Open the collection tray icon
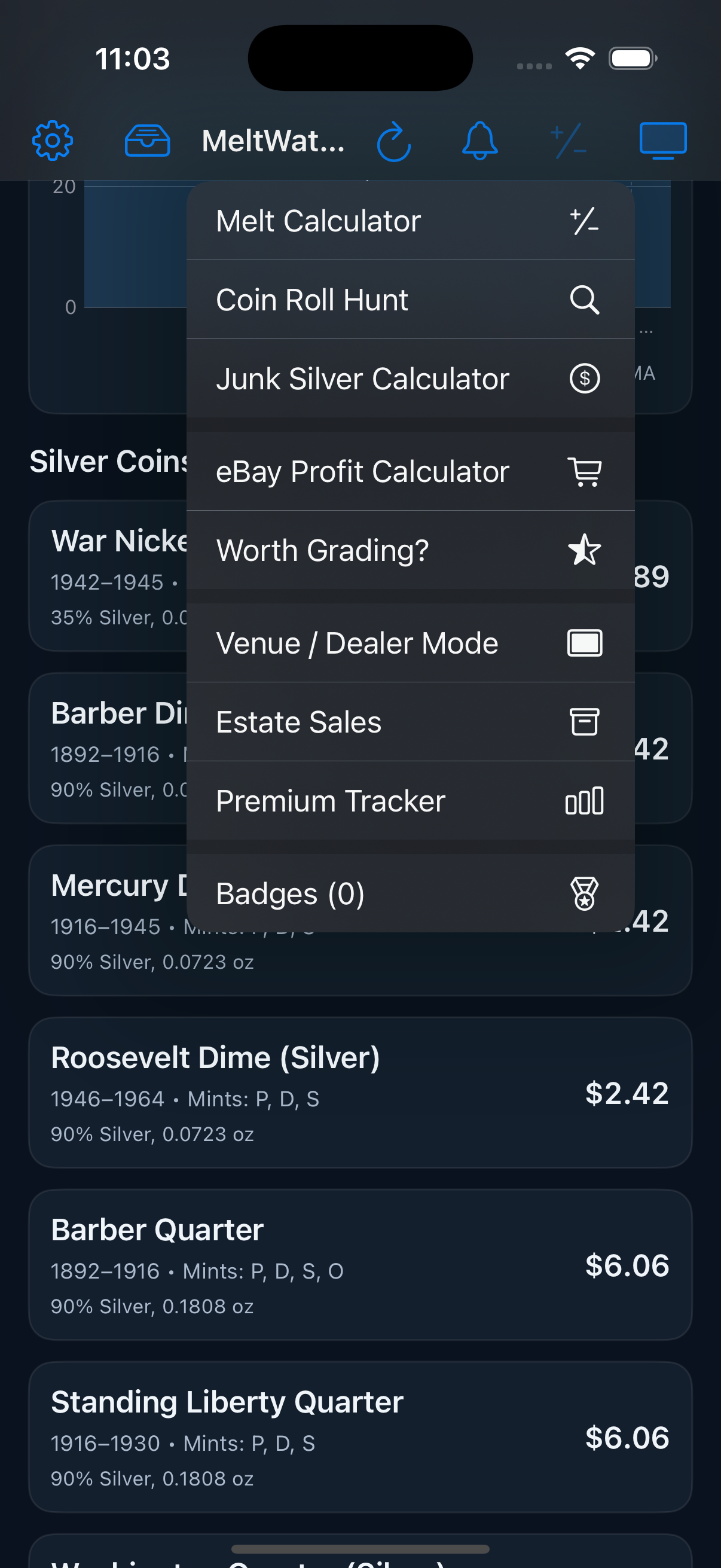 (x=148, y=141)
